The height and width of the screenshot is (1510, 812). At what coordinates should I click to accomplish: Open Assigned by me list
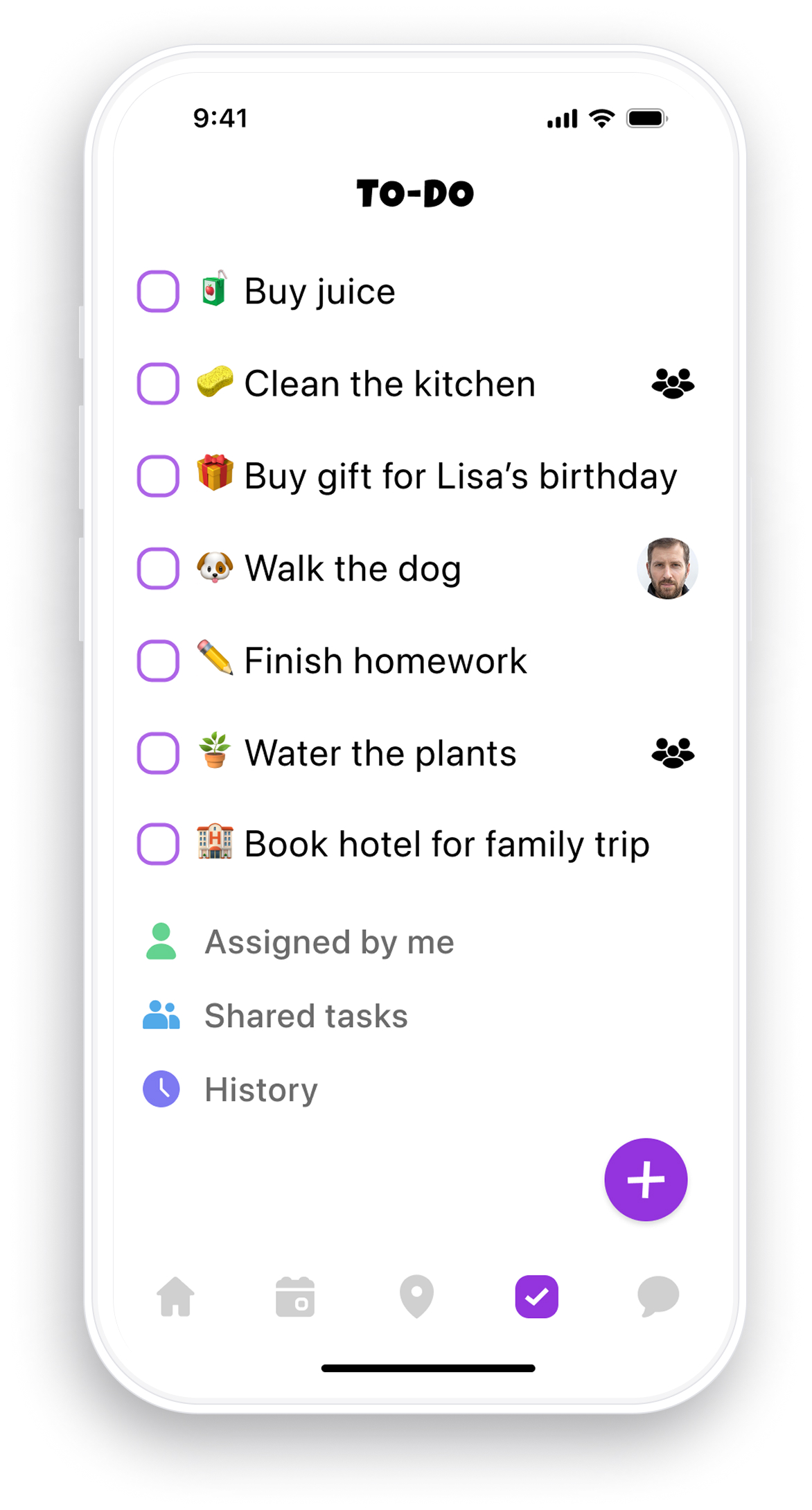tap(328, 942)
